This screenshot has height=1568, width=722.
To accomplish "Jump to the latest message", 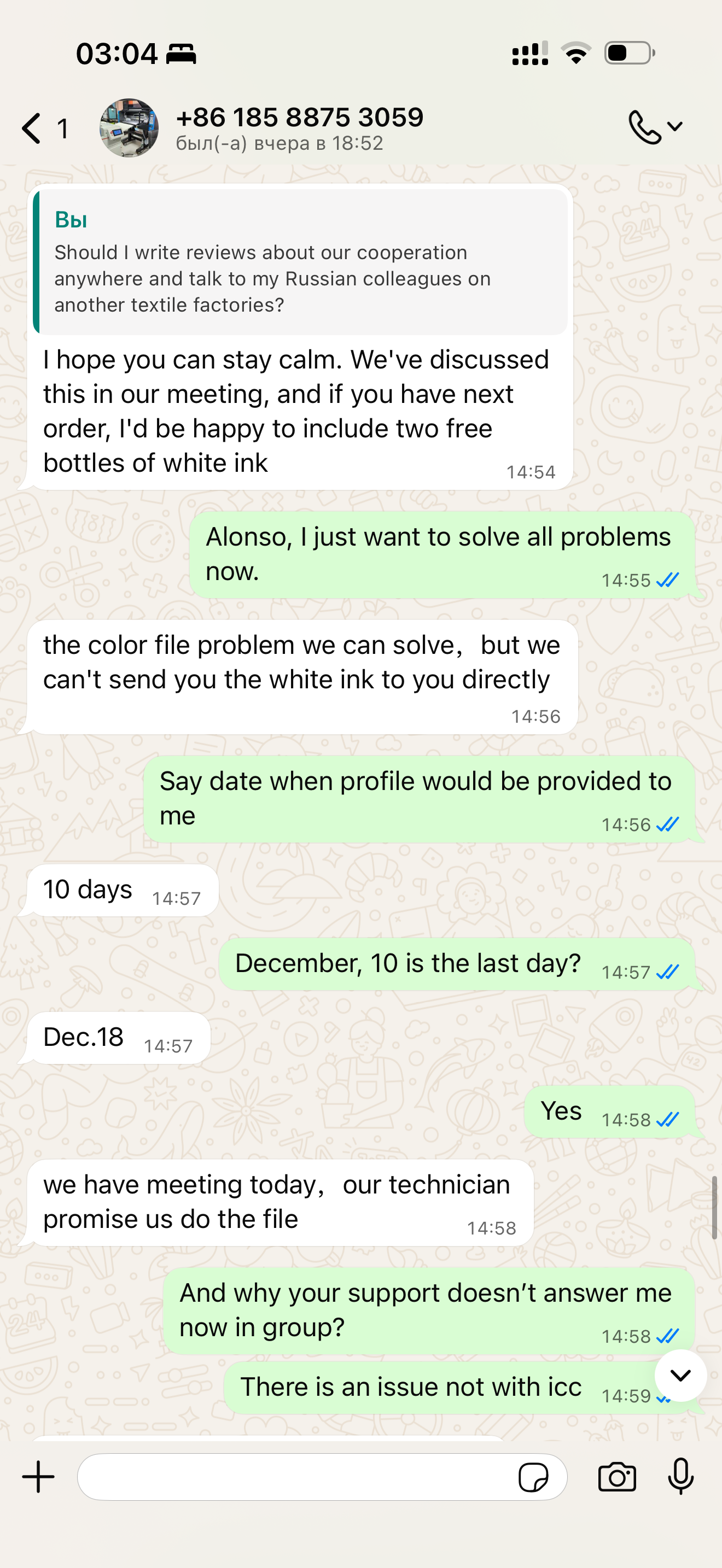I will coord(680,1376).
